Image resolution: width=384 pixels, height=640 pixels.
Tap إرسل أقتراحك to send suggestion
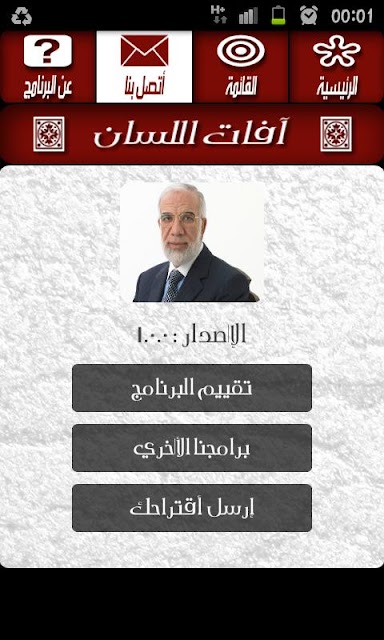click(x=192, y=508)
